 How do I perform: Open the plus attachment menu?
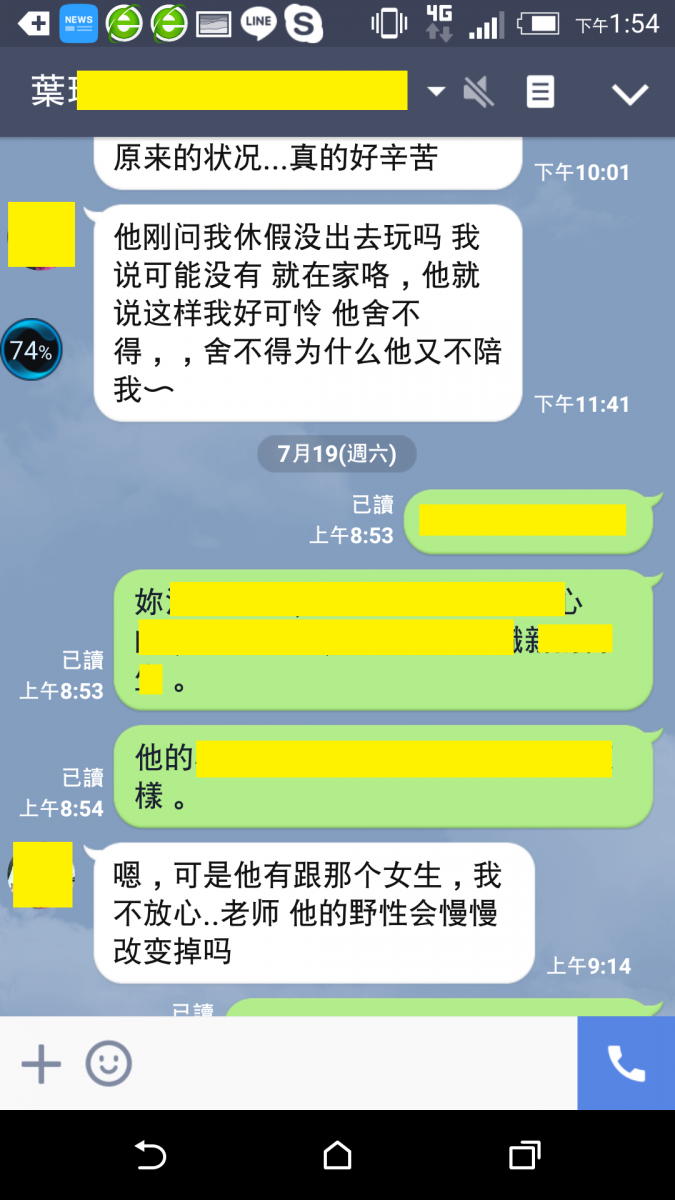click(41, 1064)
